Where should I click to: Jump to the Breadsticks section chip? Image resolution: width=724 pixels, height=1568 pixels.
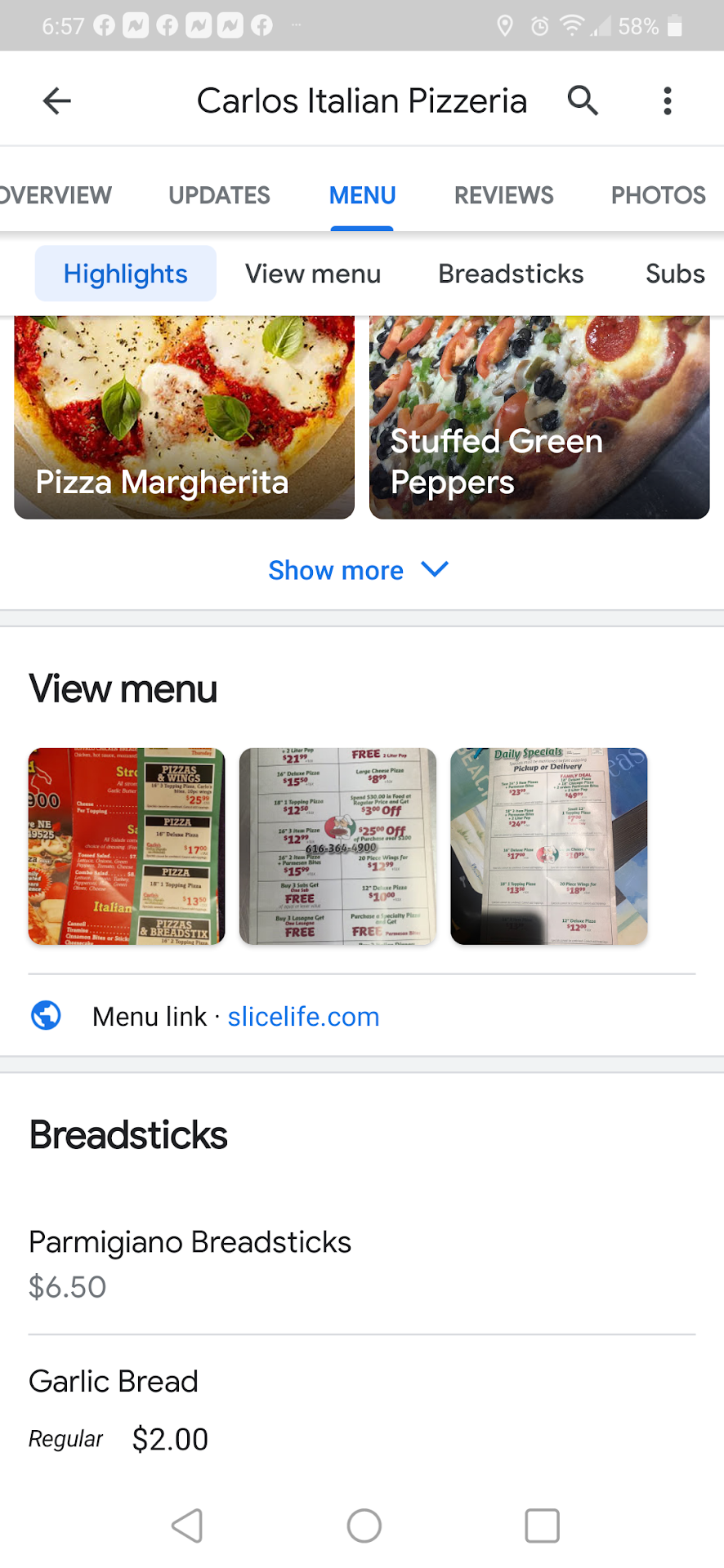tap(511, 274)
